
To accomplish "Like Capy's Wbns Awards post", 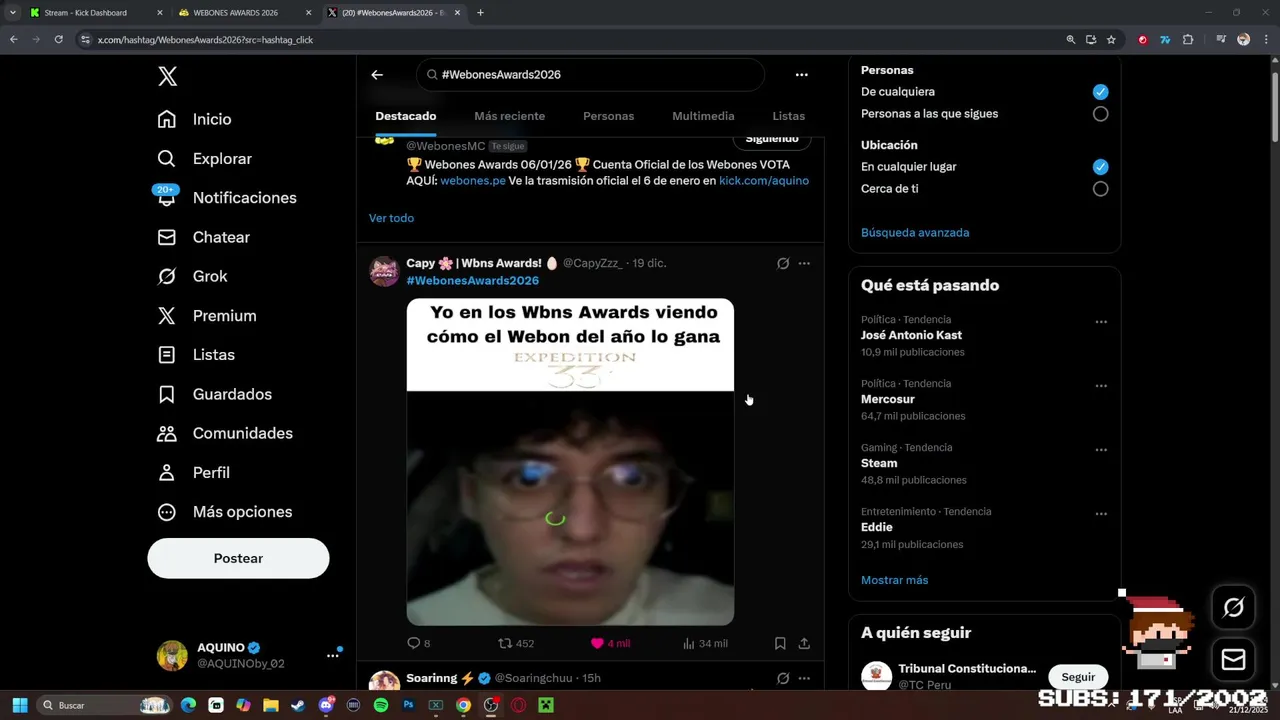I will [598, 644].
